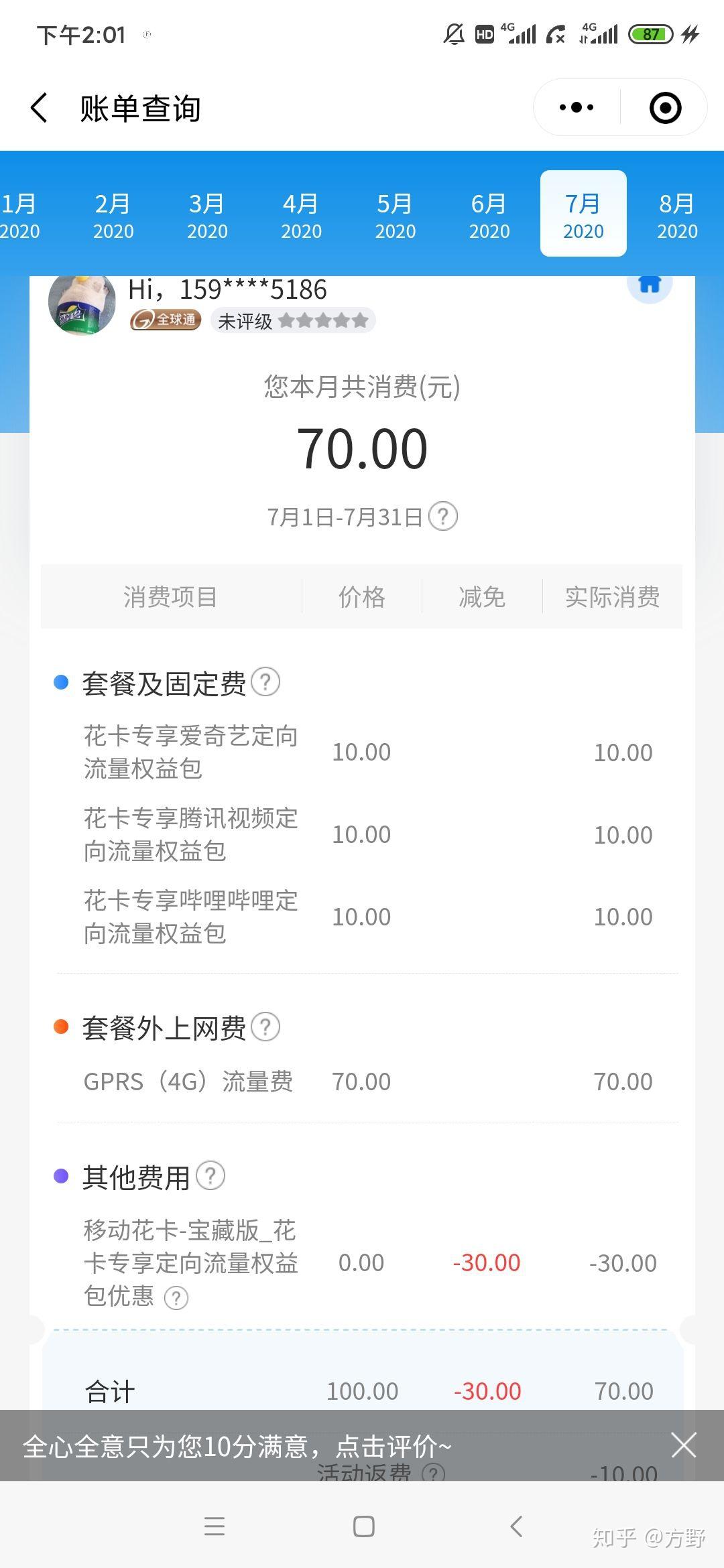The height and width of the screenshot is (1568, 724).
Task: Switch to the 8月 2020 tab
Action: (x=677, y=213)
